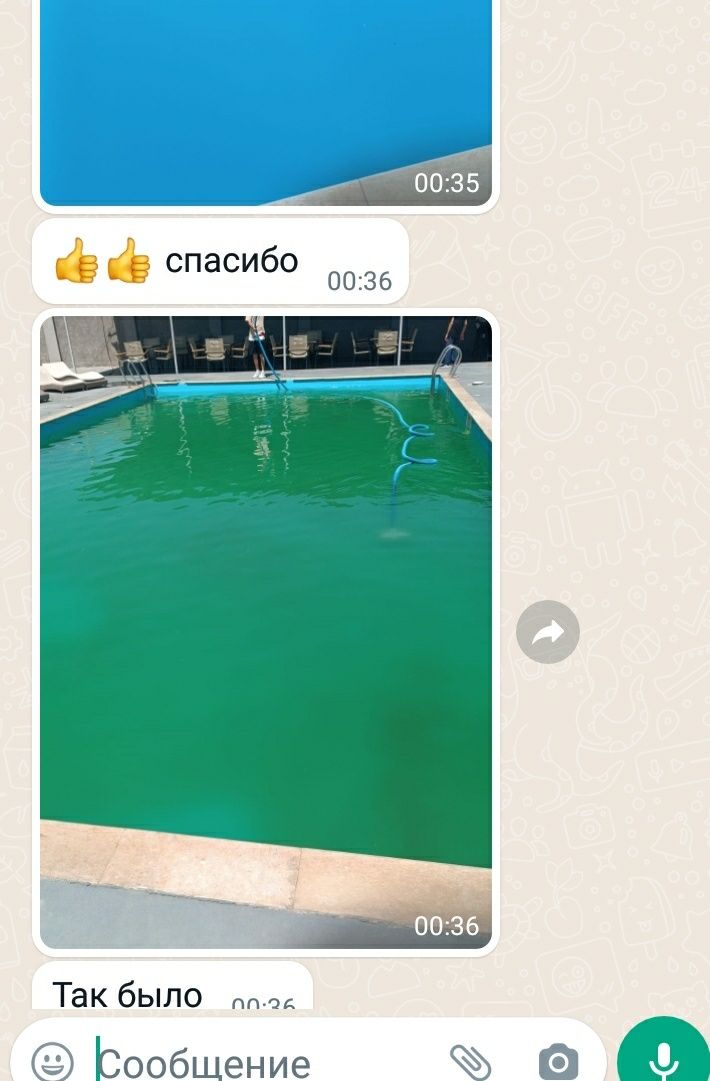Open the emoji picker
The height and width of the screenshot is (1081, 710).
(52, 1060)
